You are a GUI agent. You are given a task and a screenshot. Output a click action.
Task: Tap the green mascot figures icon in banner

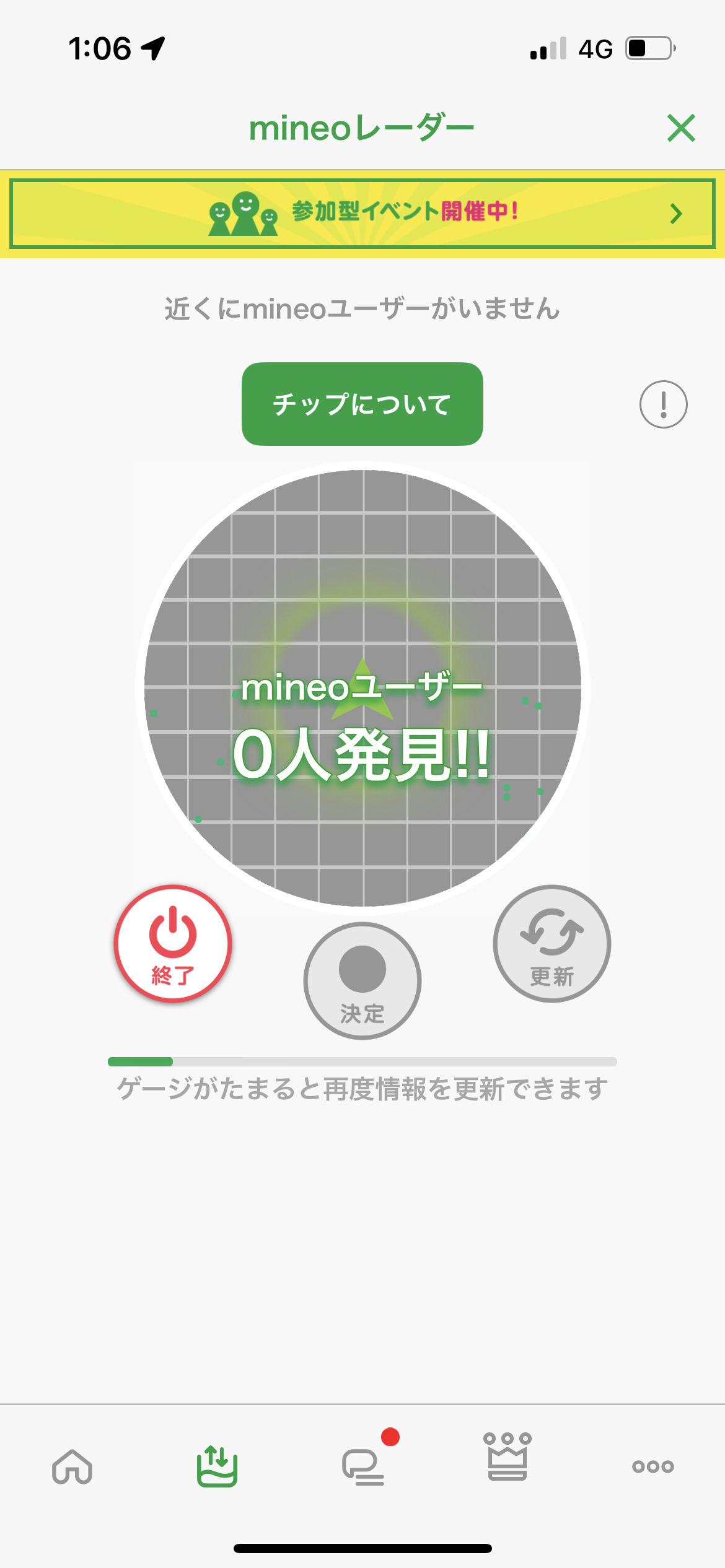click(242, 214)
